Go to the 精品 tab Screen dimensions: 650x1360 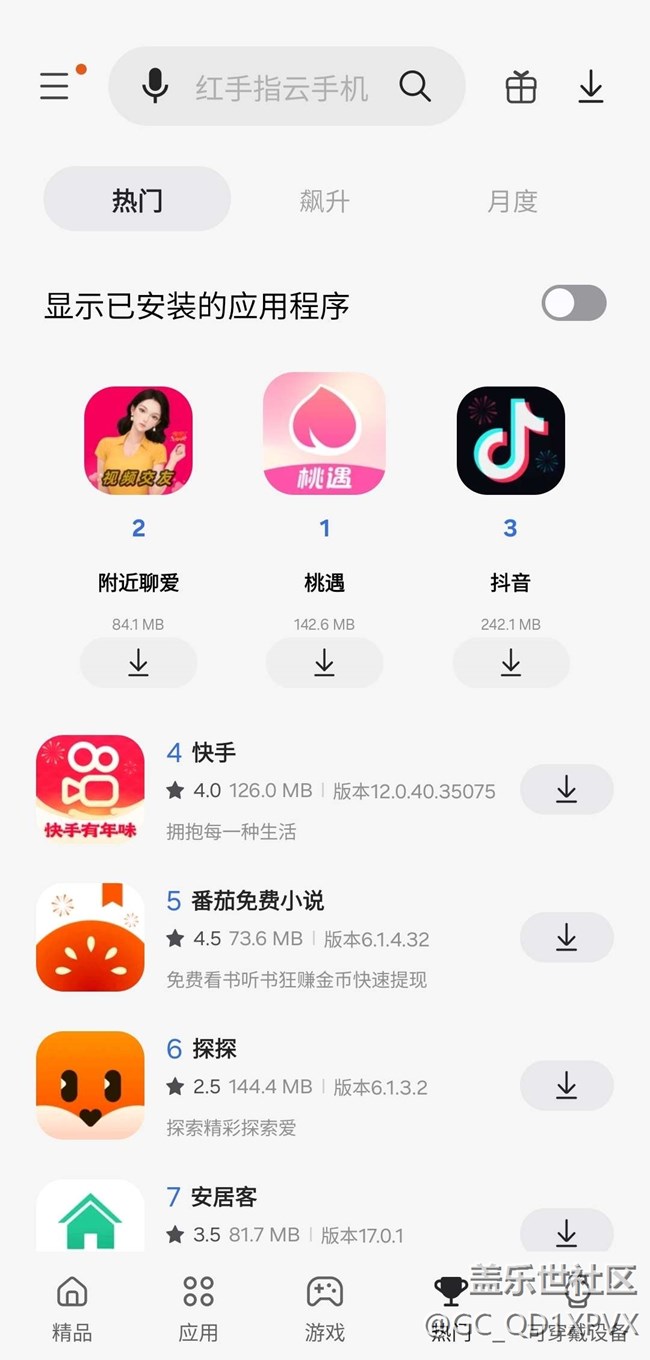pos(72,1308)
